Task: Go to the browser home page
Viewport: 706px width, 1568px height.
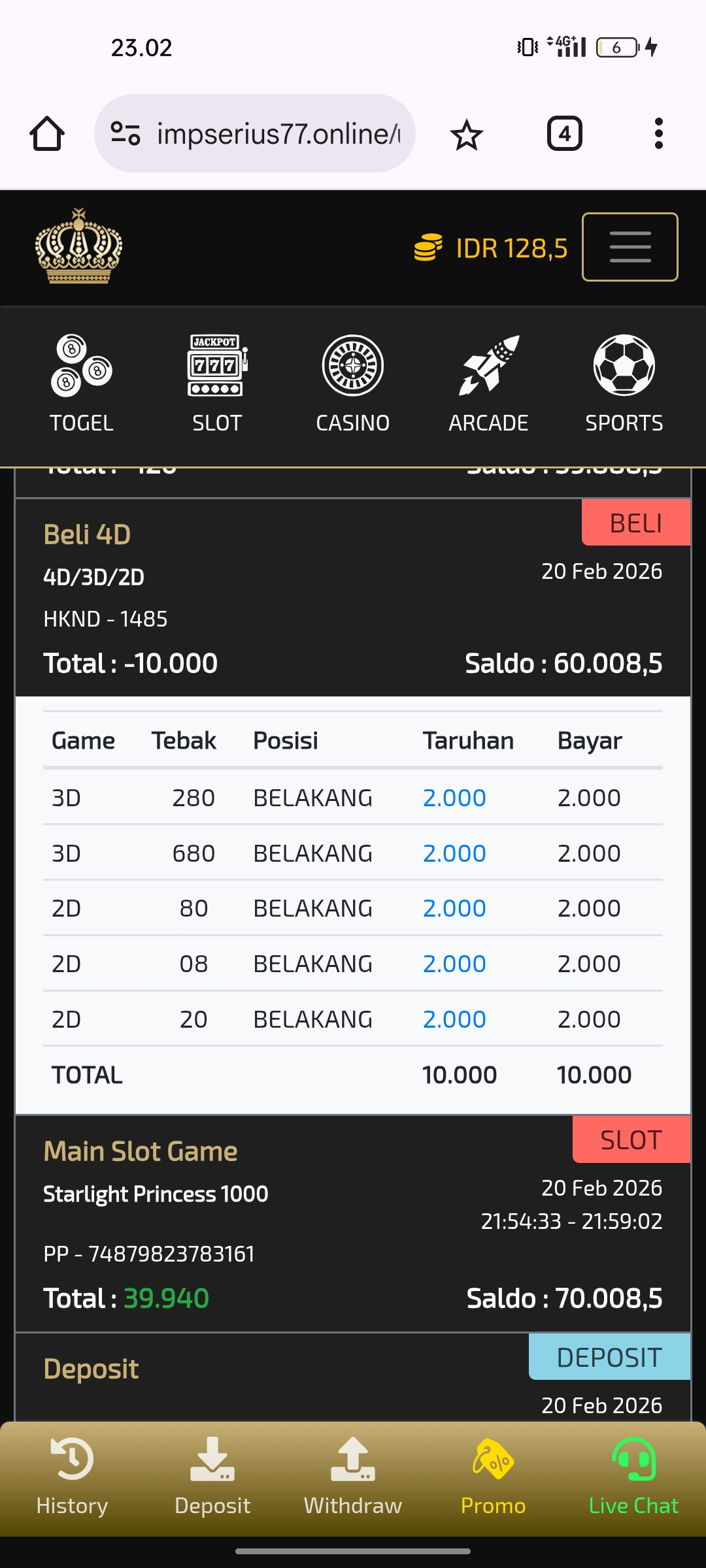Action: (x=47, y=134)
